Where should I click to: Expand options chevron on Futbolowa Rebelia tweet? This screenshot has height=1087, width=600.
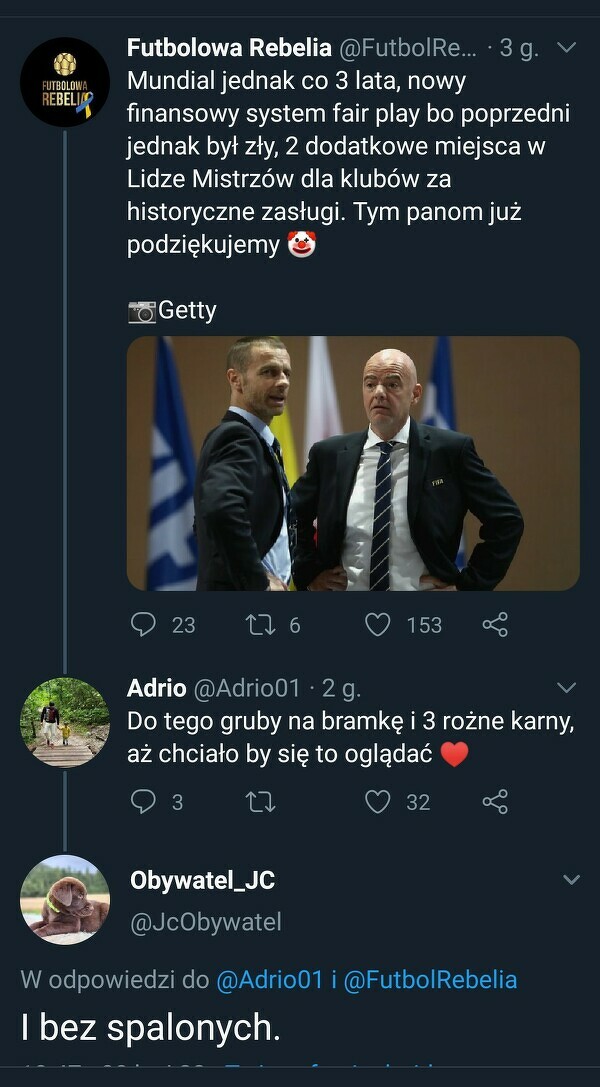click(x=565, y=48)
